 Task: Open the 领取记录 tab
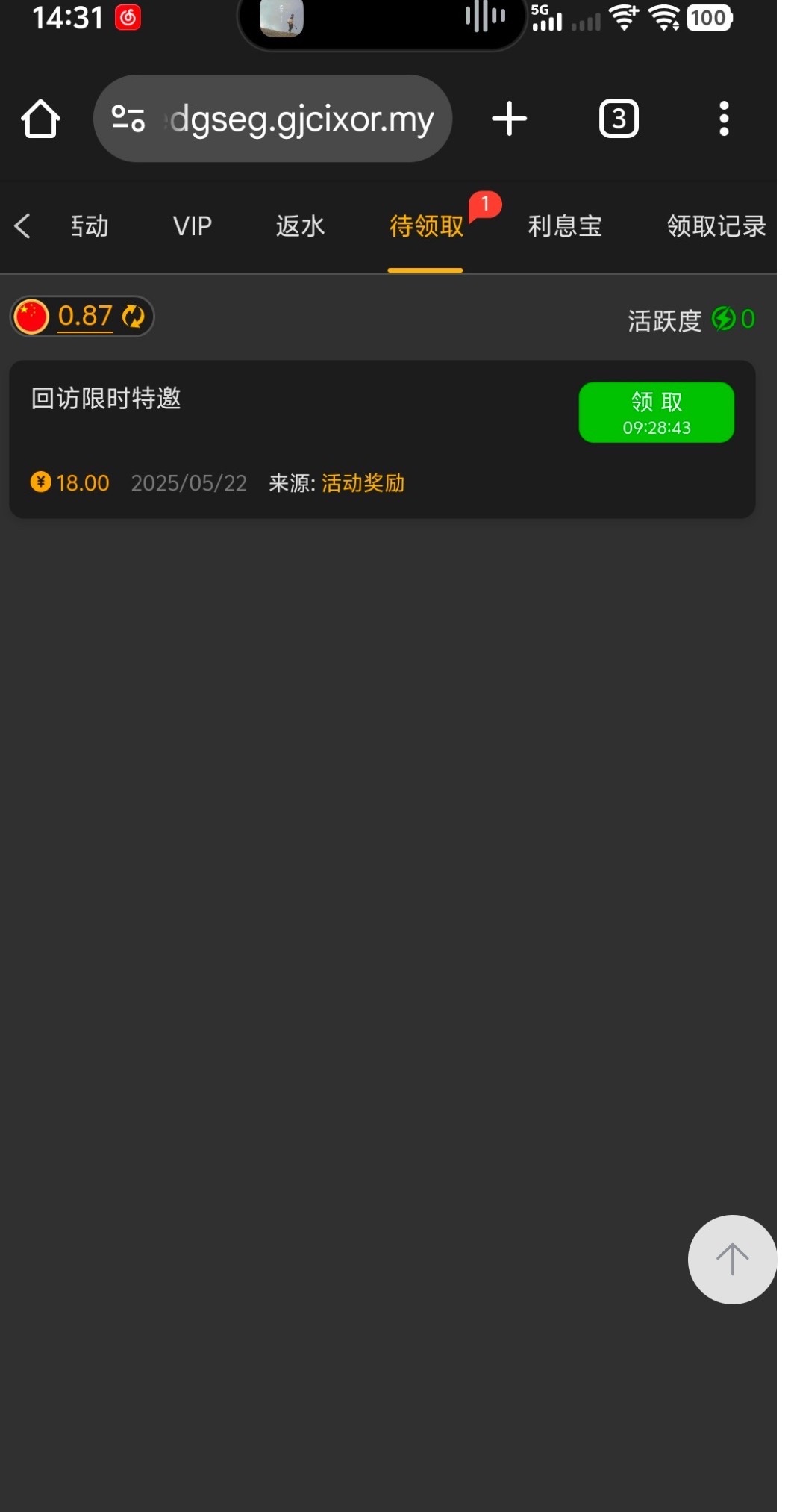tap(716, 225)
